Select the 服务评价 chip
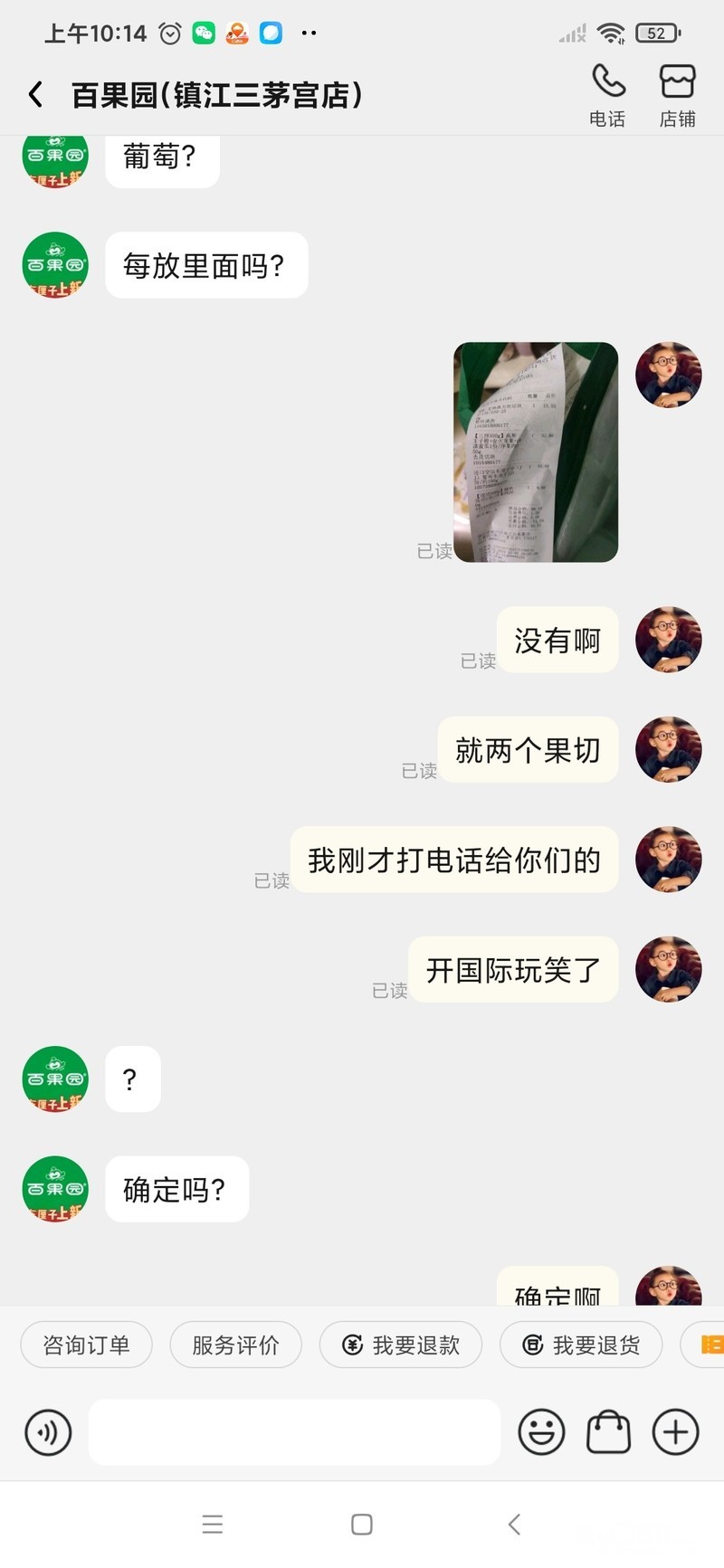Screen dimensions: 724x1568 pos(235,1345)
